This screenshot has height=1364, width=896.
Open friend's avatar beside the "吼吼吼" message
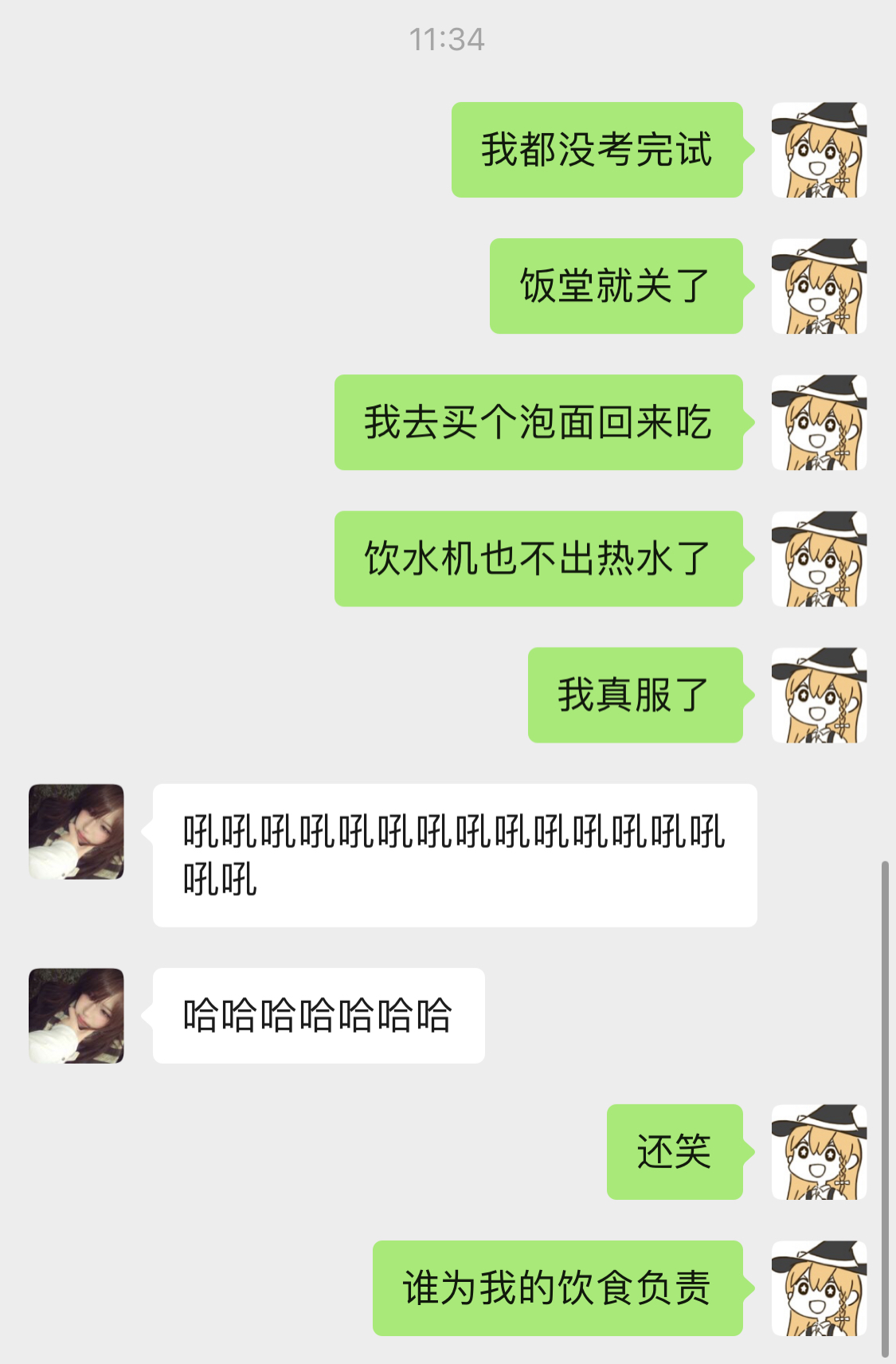point(76,832)
